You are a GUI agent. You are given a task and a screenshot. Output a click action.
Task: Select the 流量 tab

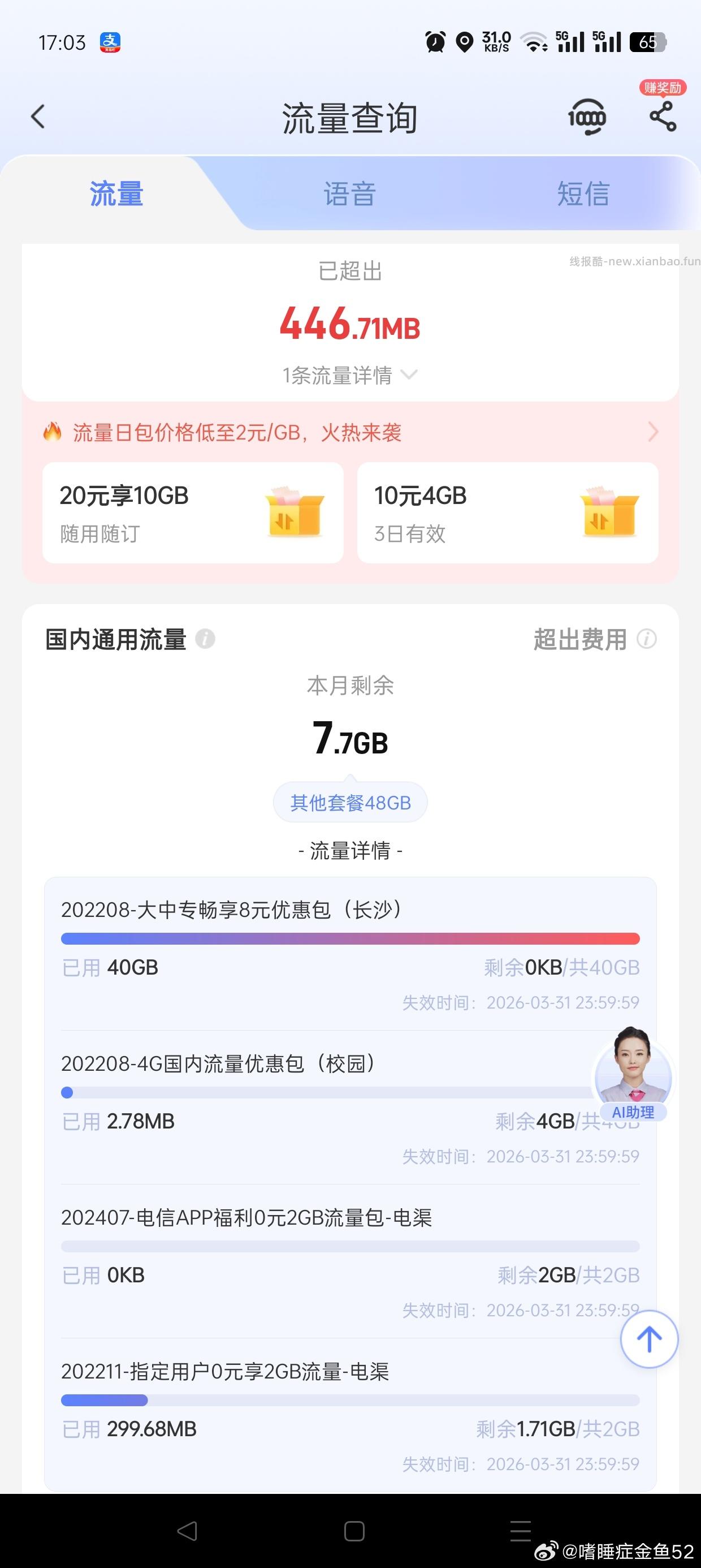[x=116, y=194]
